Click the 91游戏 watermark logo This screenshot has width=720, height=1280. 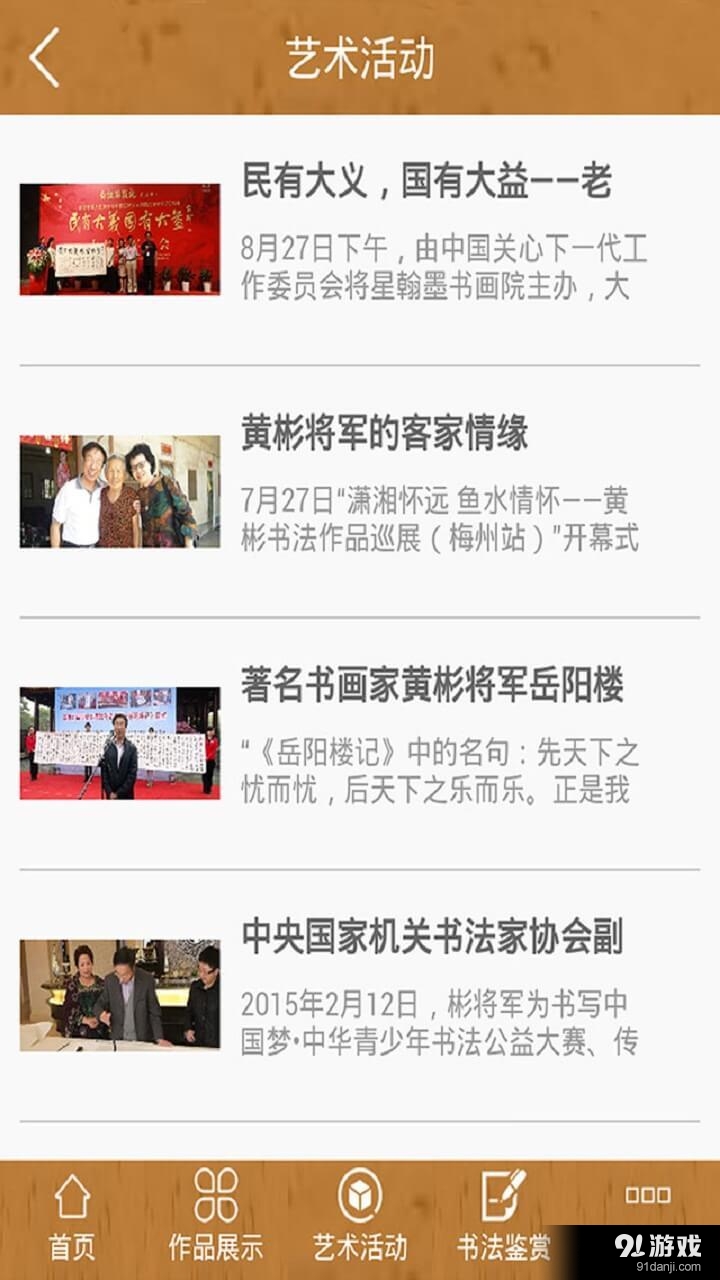tap(655, 1244)
